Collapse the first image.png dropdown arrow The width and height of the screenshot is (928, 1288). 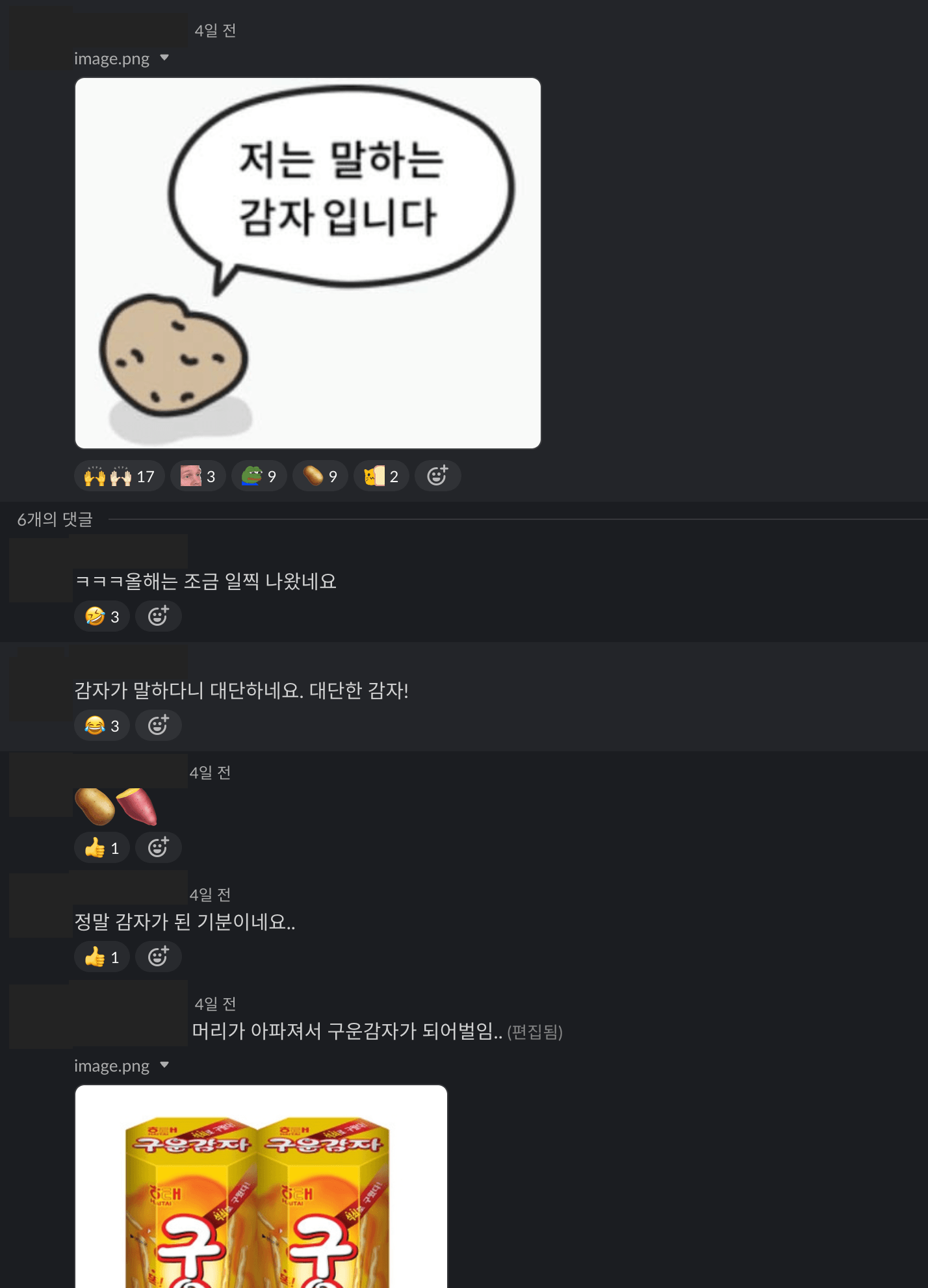click(x=164, y=58)
